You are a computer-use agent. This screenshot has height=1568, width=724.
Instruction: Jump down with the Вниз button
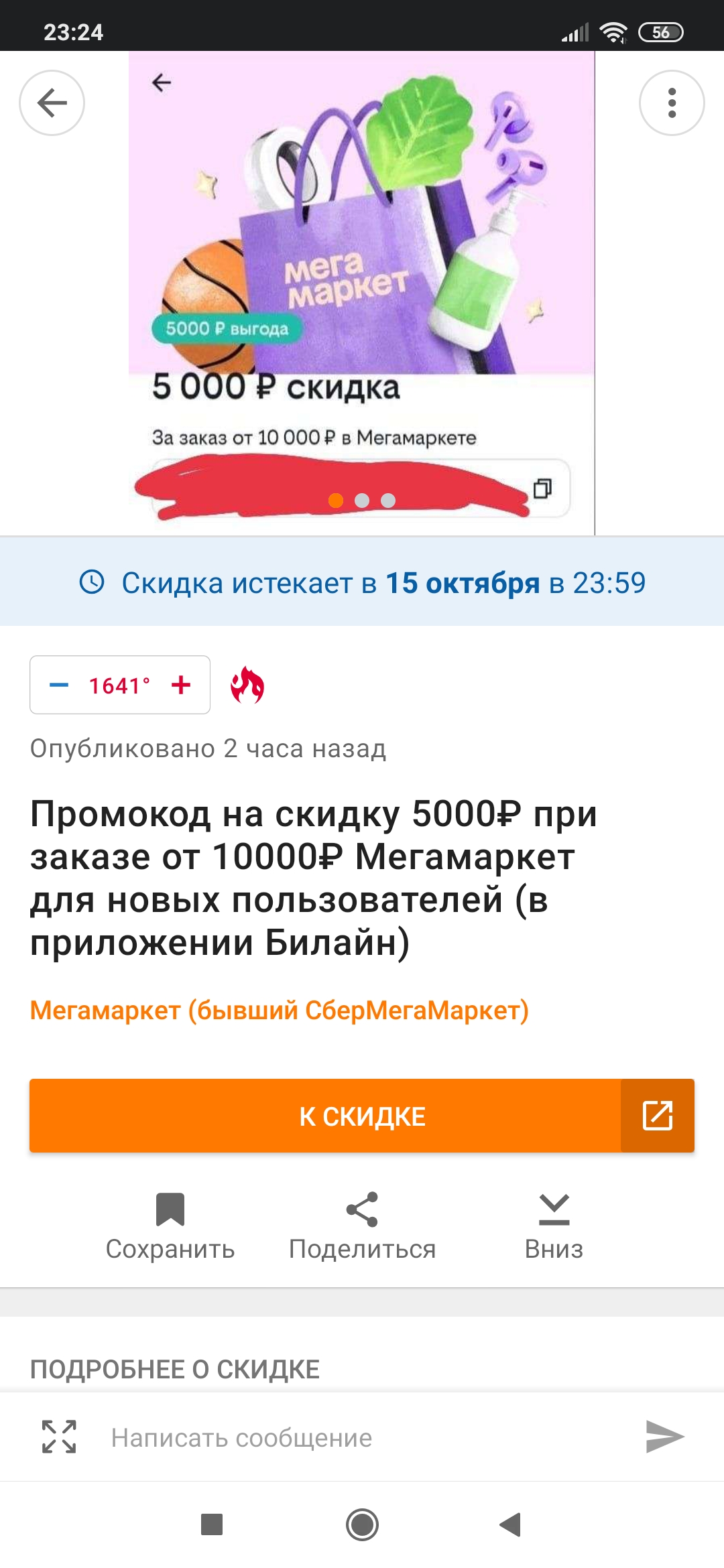click(554, 1226)
